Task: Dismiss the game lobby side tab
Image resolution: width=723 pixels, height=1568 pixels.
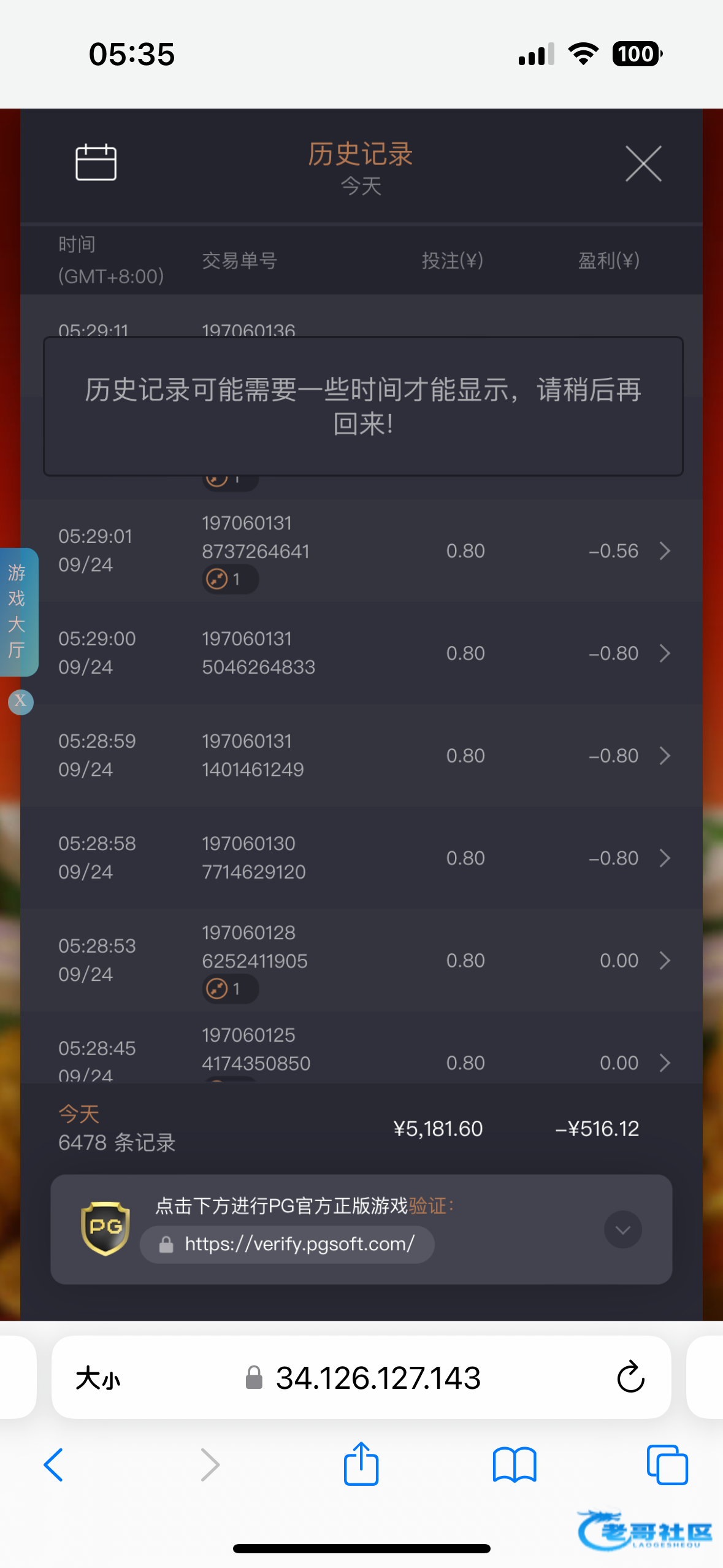Action: 21,701
